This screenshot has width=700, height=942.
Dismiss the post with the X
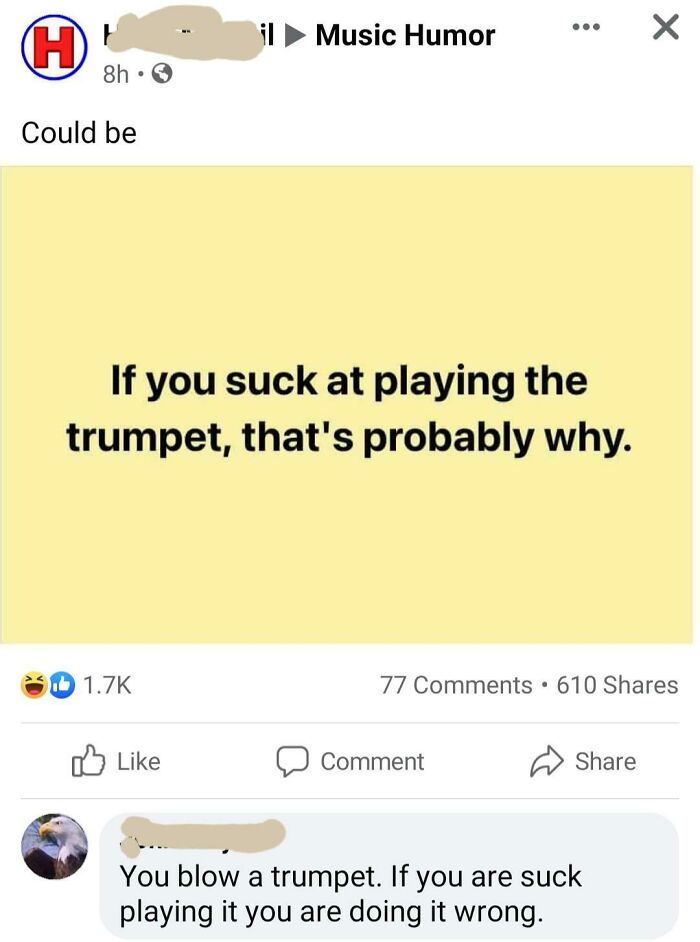(665, 28)
